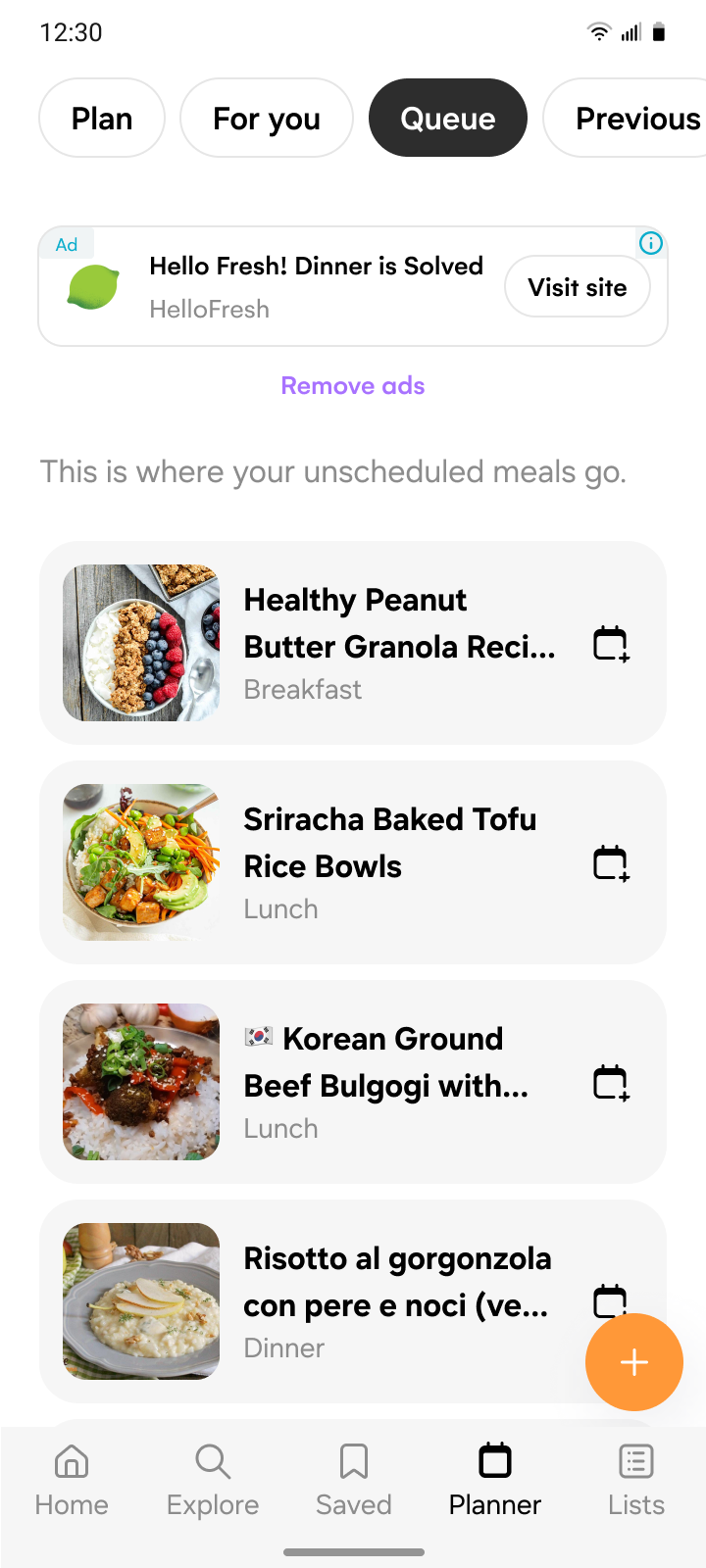Select the Planner tab
The width and height of the screenshot is (706, 1568).
495,1478
